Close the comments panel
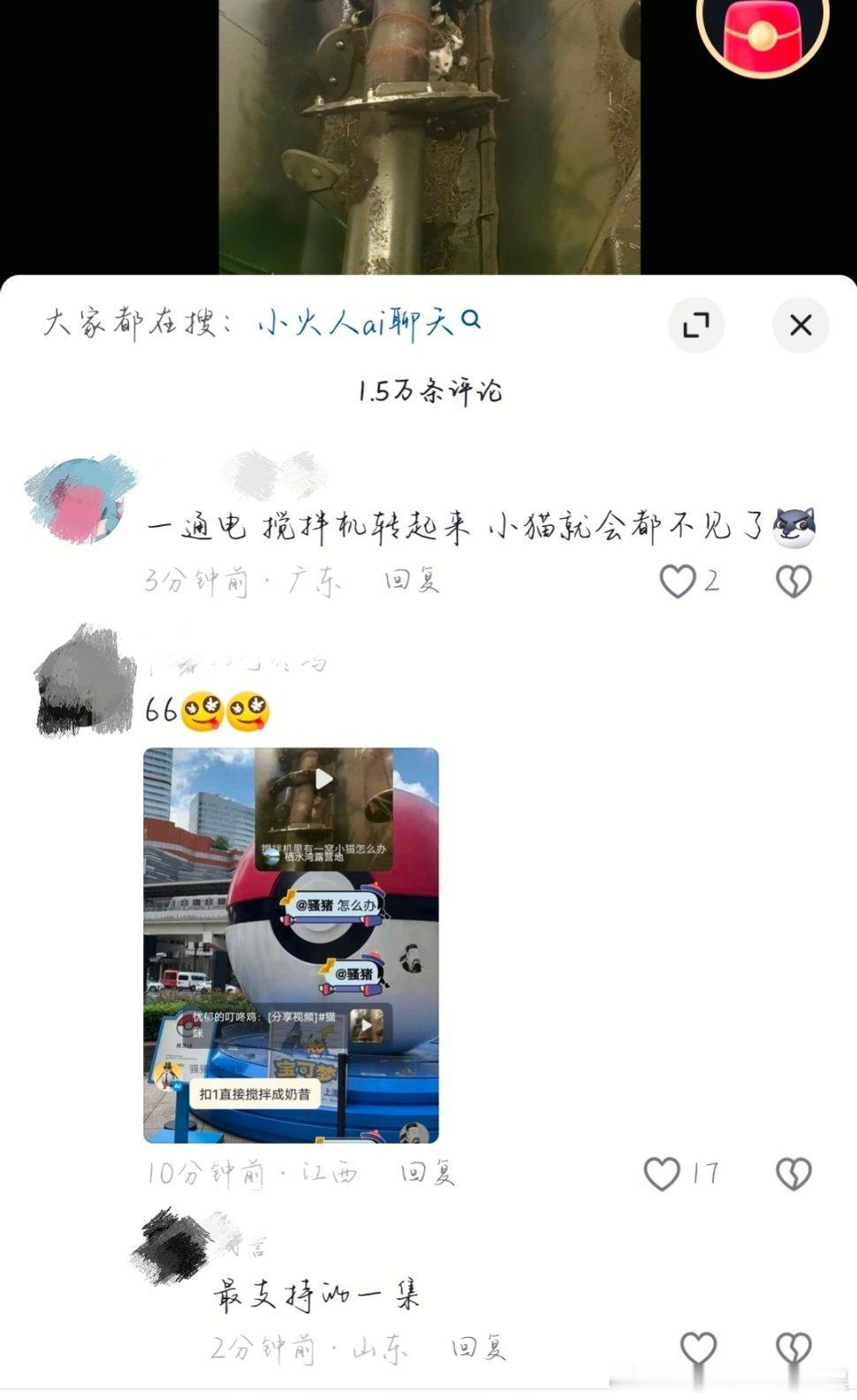 pos(800,325)
